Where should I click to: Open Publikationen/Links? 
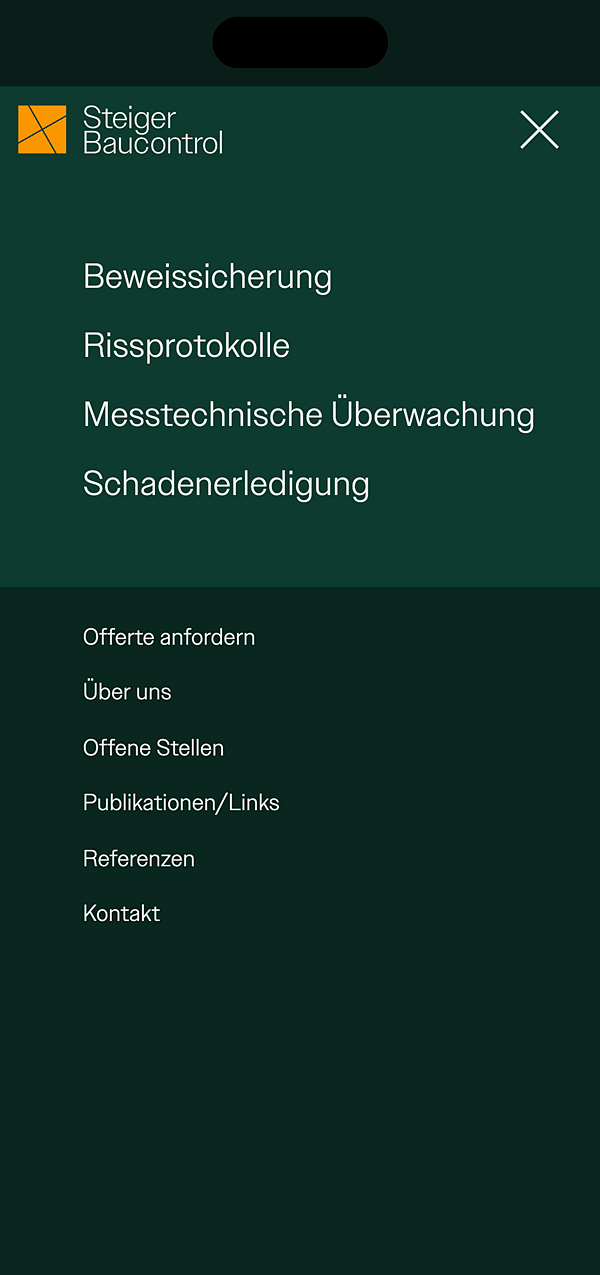[181, 803]
